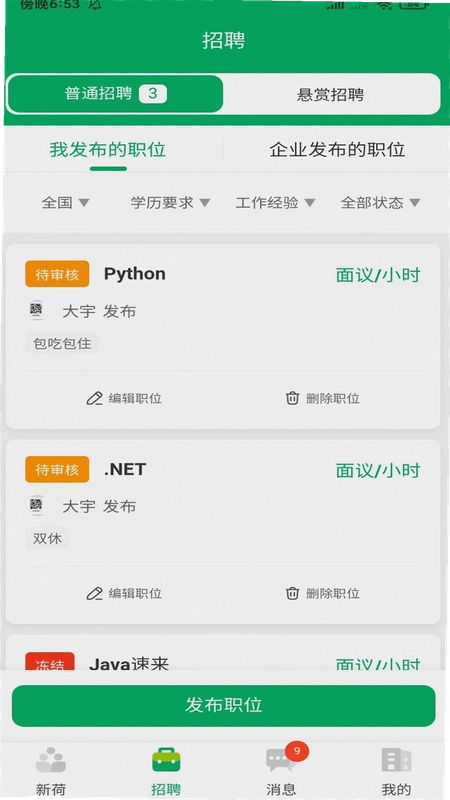Tap the 发布职位 button
The width and height of the screenshot is (450, 800).
tap(223, 705)
